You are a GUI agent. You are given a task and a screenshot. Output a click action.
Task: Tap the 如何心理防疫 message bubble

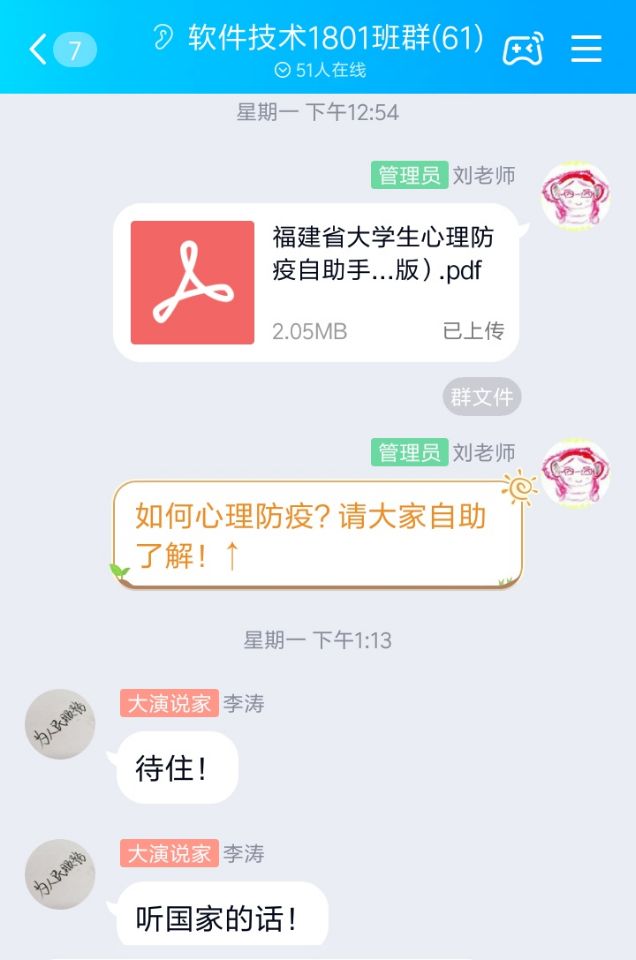tap(317, 534)
